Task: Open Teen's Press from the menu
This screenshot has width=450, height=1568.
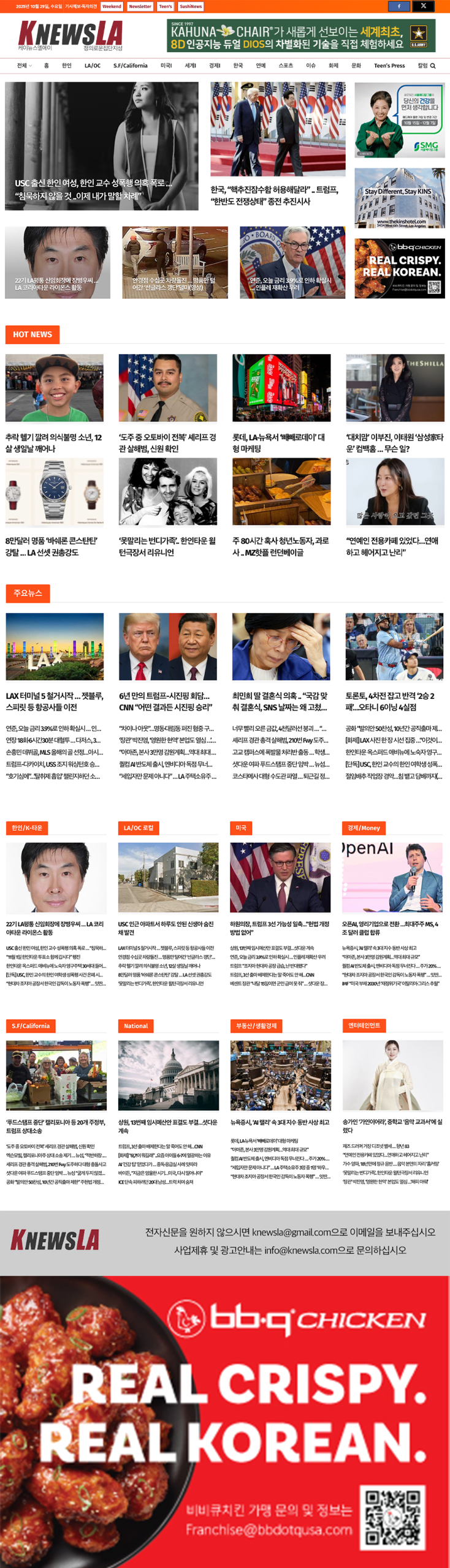Action: [389, 66]
